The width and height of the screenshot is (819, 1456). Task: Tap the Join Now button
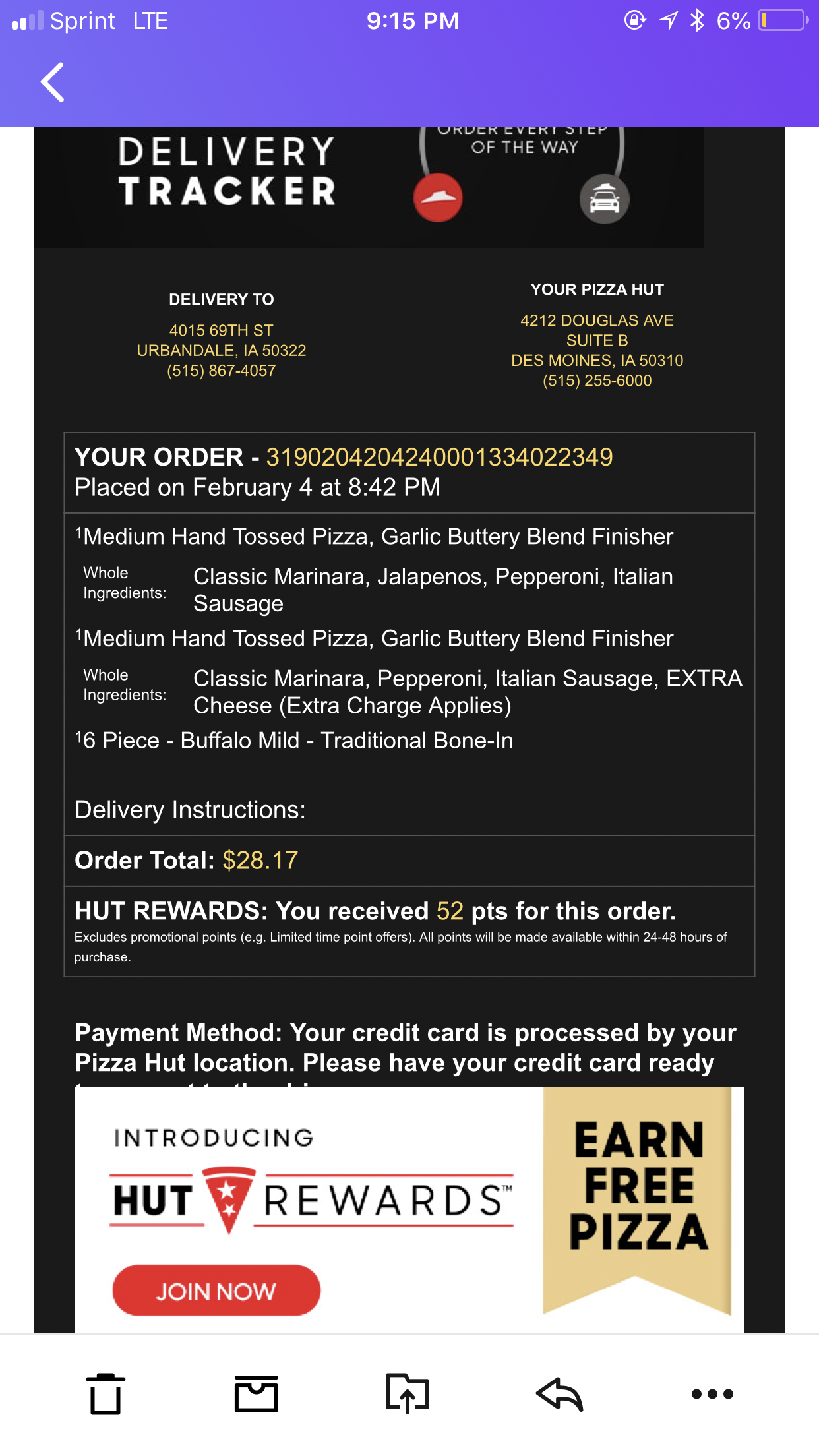[216, 1290]
